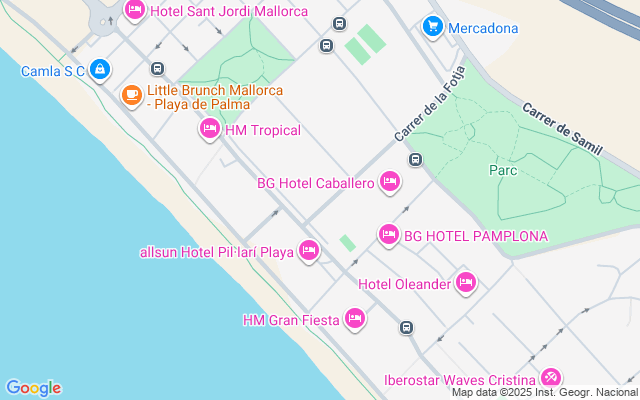Select allsun Hotel Pil·larí Playa pin
The width and height of the screenshot is (640, 400).
click(309, 250)
